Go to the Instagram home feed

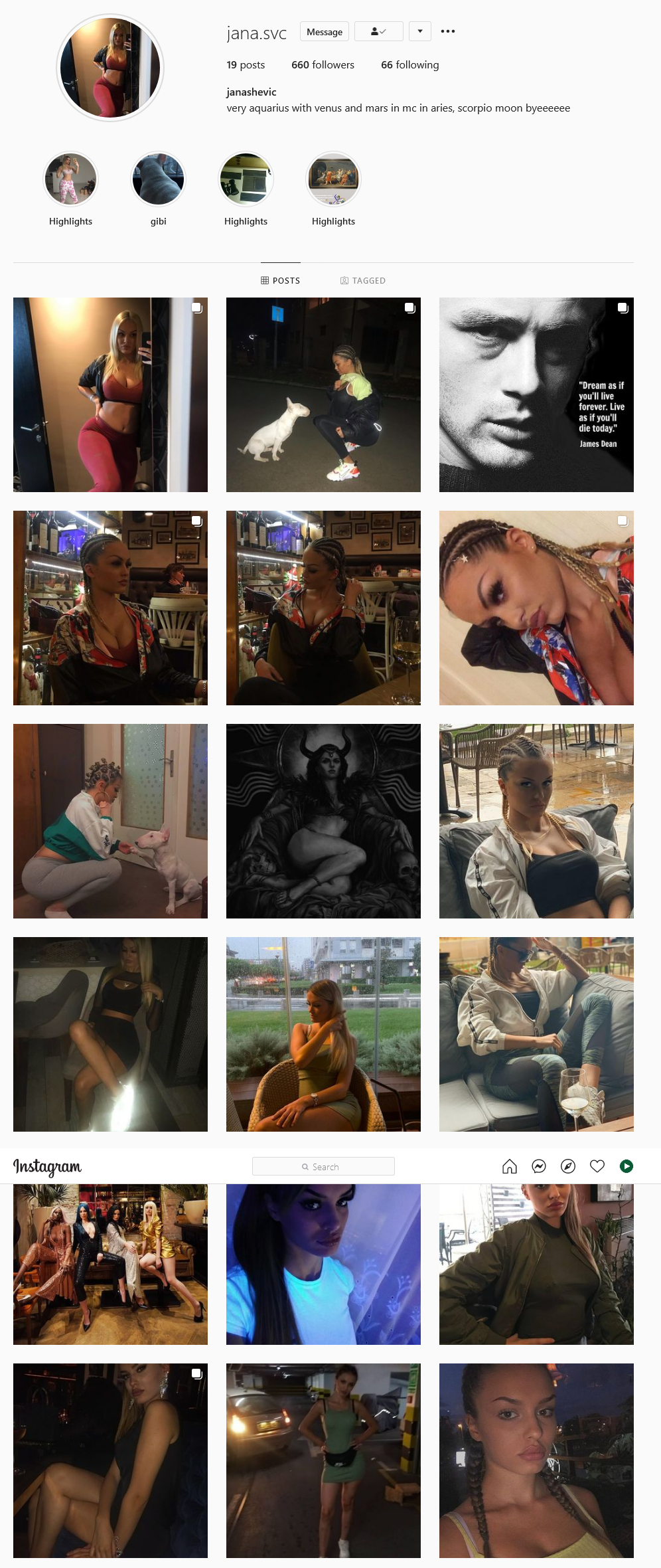click(510, 1166)
